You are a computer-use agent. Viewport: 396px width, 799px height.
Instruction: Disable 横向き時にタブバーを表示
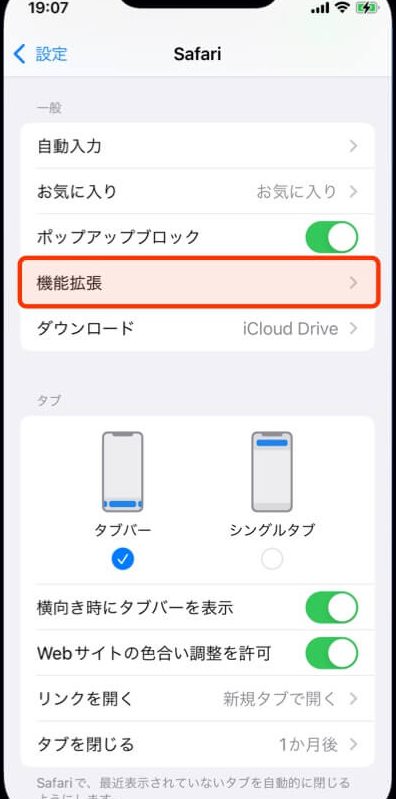tap(332, 607)
